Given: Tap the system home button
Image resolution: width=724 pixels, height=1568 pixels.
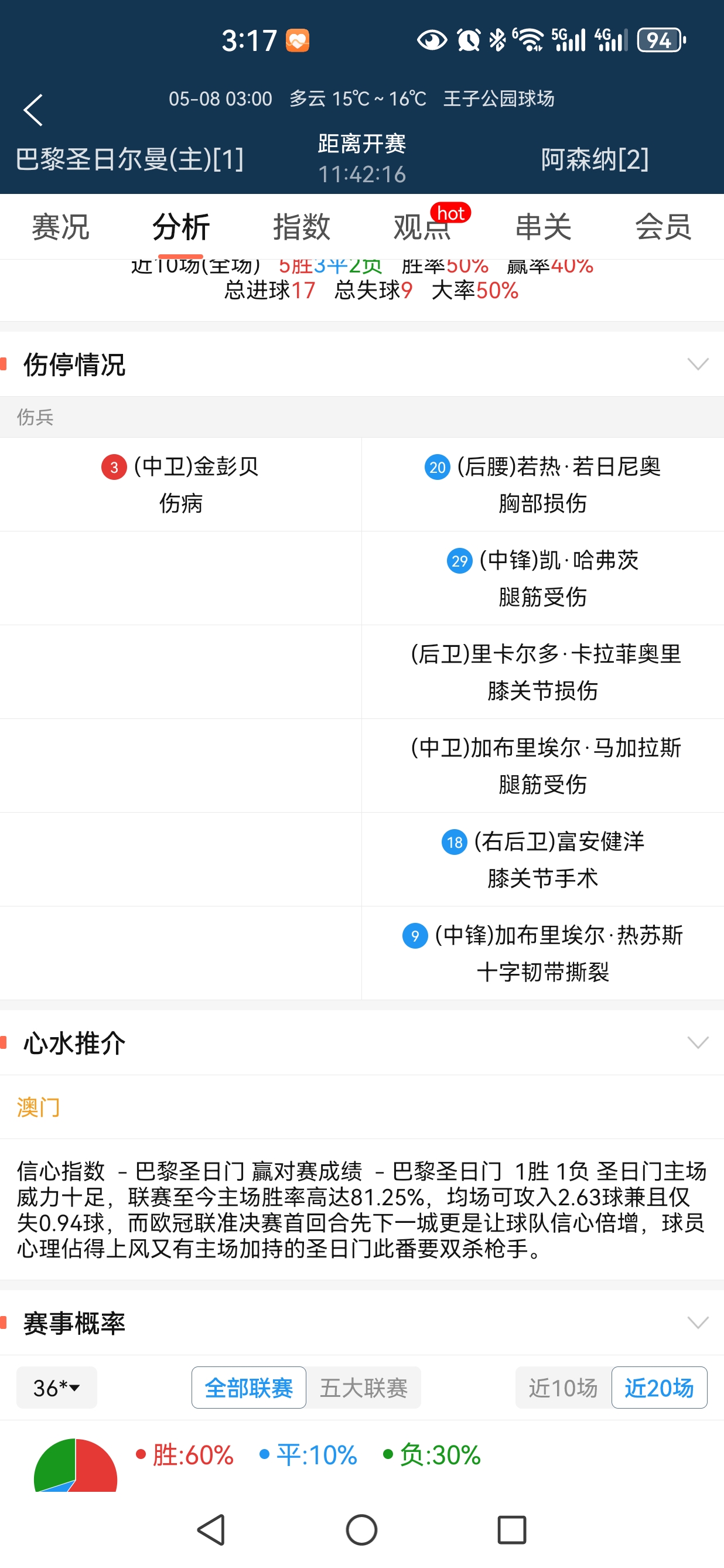Looking at the screenshot, I should pos(361,1530).
